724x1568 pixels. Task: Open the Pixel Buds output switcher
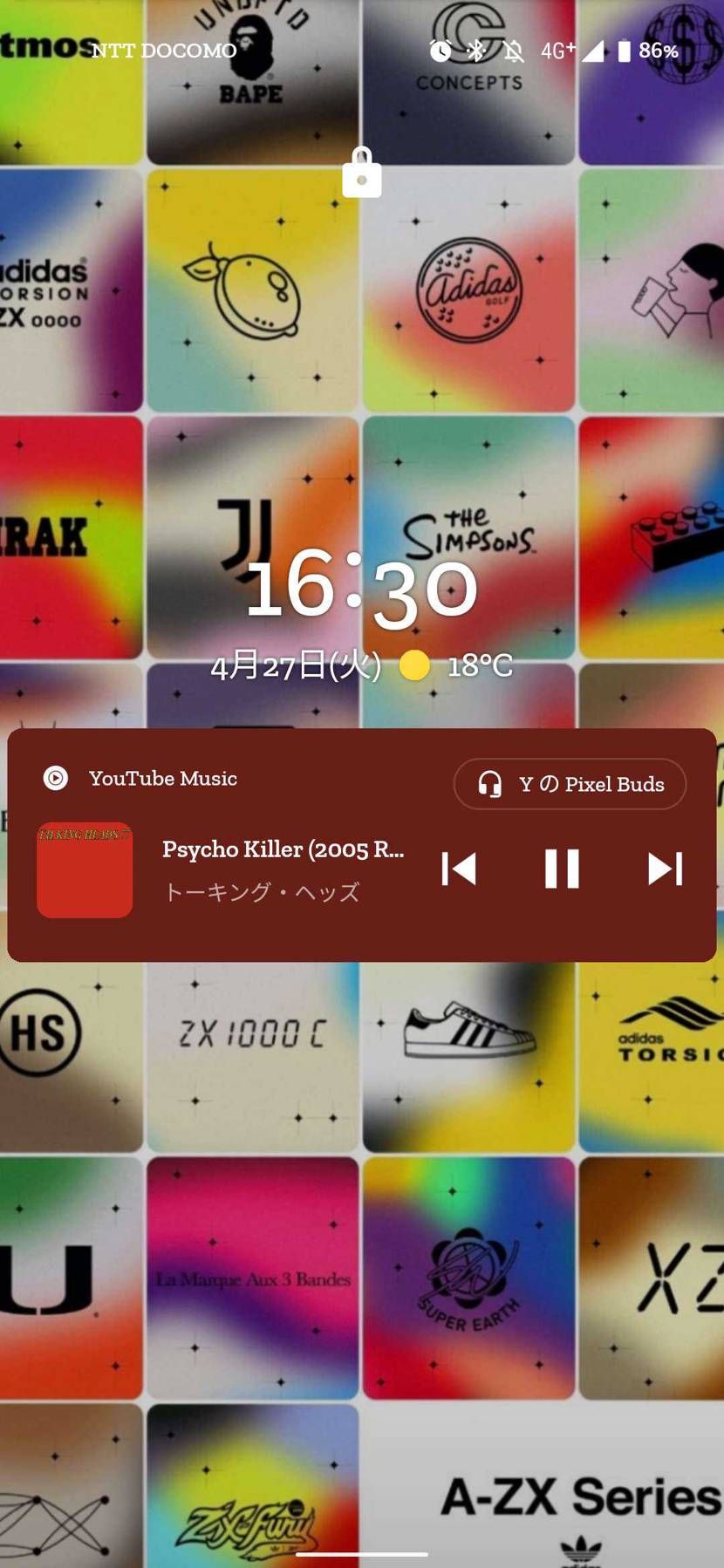570,784
